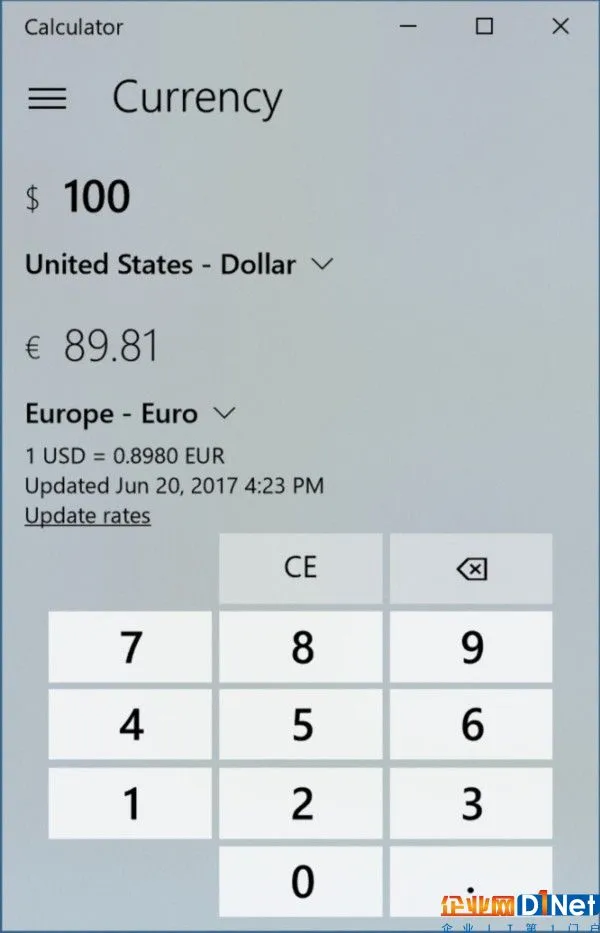Tap the Update rates link
Viewport: 600px width, 933px height.
pyautogui.click(x=88, y=516)
